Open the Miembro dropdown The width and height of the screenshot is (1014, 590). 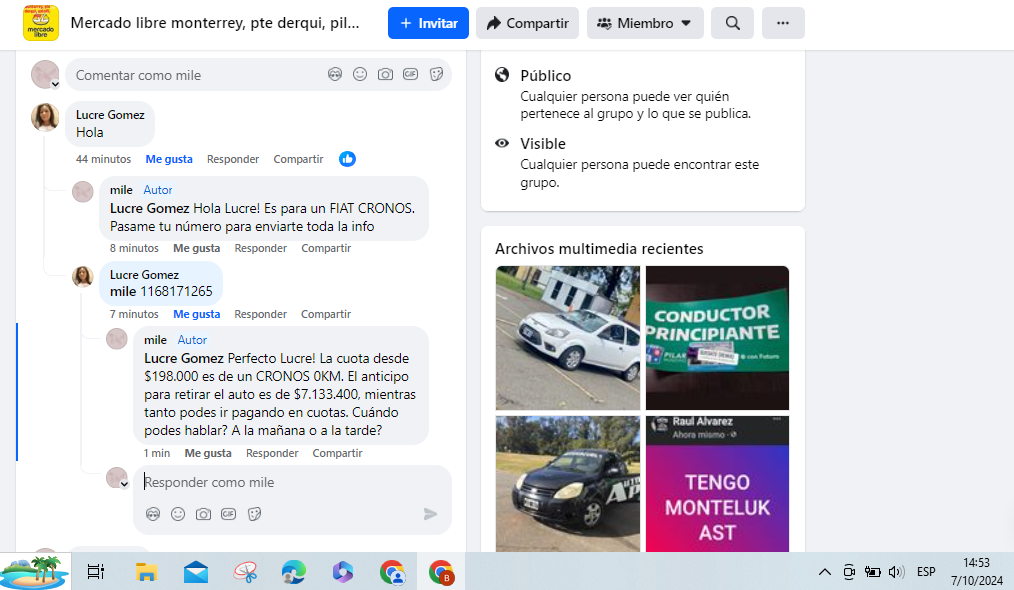(645, 23)
